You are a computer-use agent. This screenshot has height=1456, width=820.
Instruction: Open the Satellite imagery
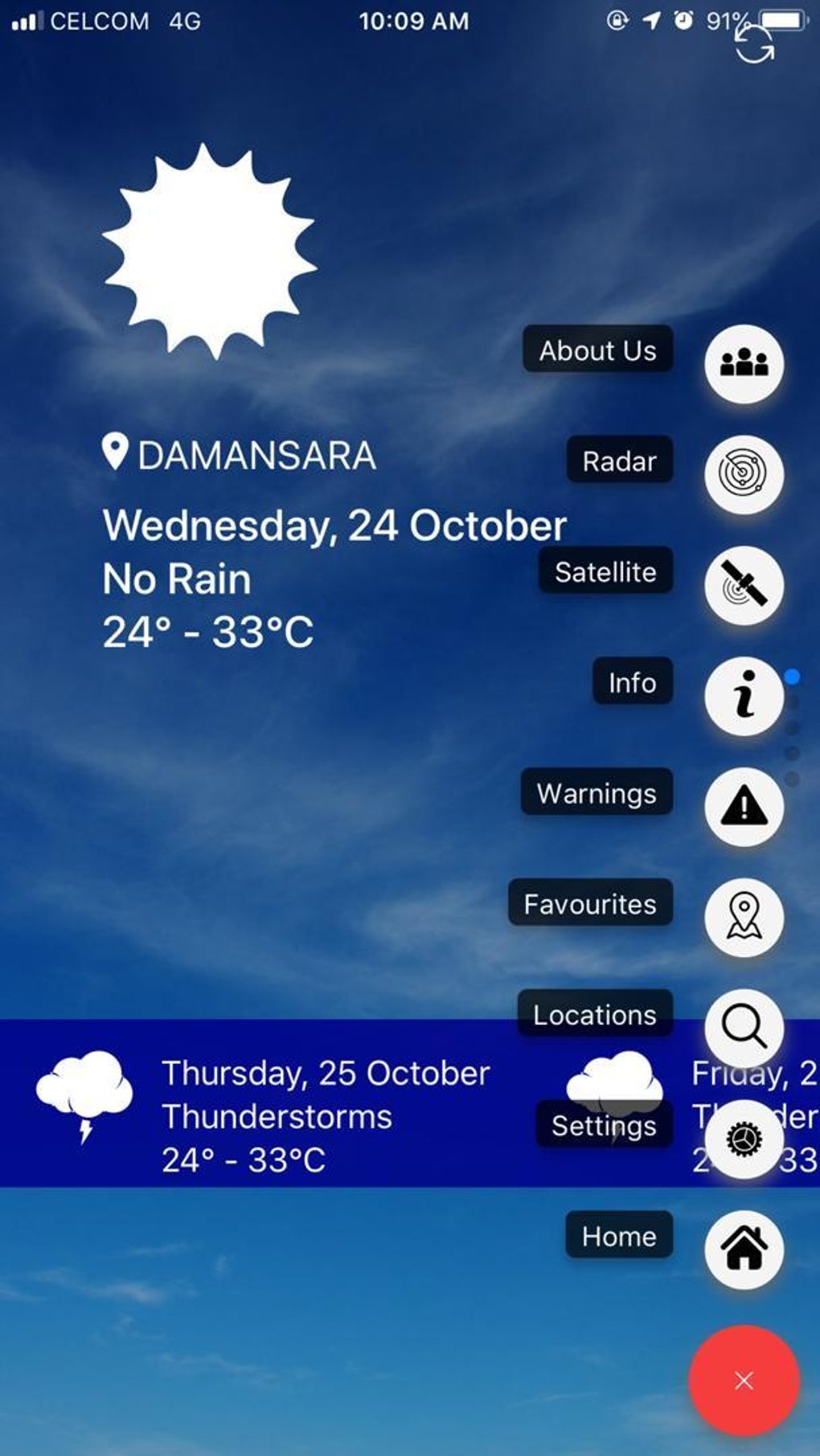pos(744,585)
